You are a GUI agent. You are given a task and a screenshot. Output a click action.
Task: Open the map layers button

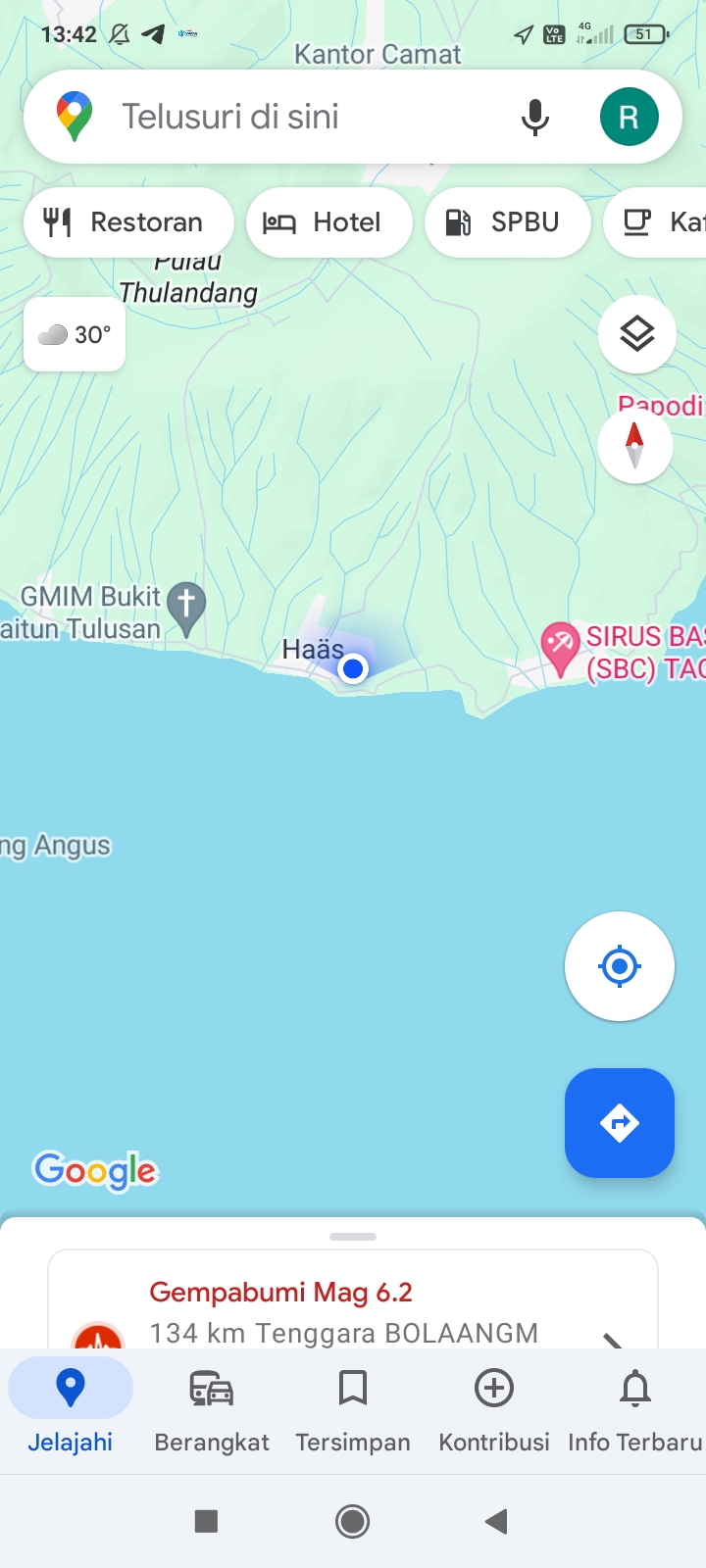tap(636, 334)
